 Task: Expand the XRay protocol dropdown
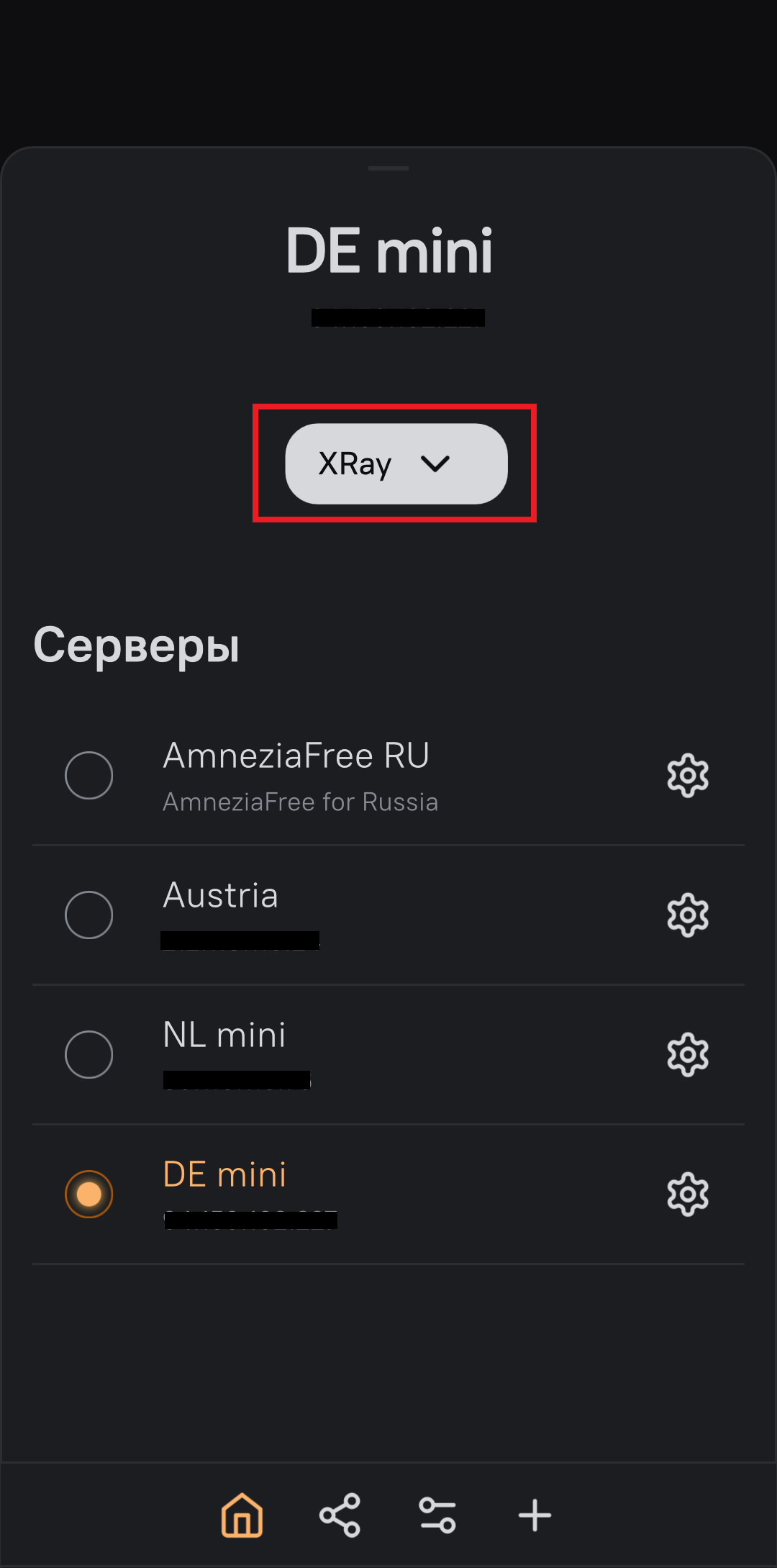coord(396,463)
